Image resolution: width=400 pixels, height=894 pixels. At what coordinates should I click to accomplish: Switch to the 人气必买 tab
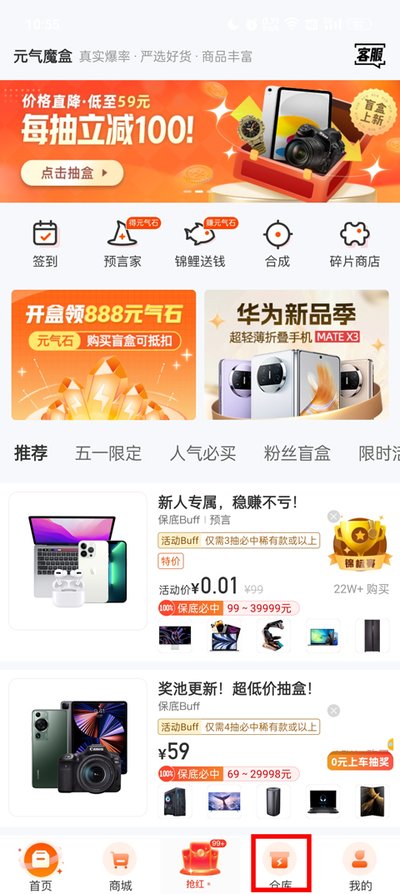click(x=203, y=454)
